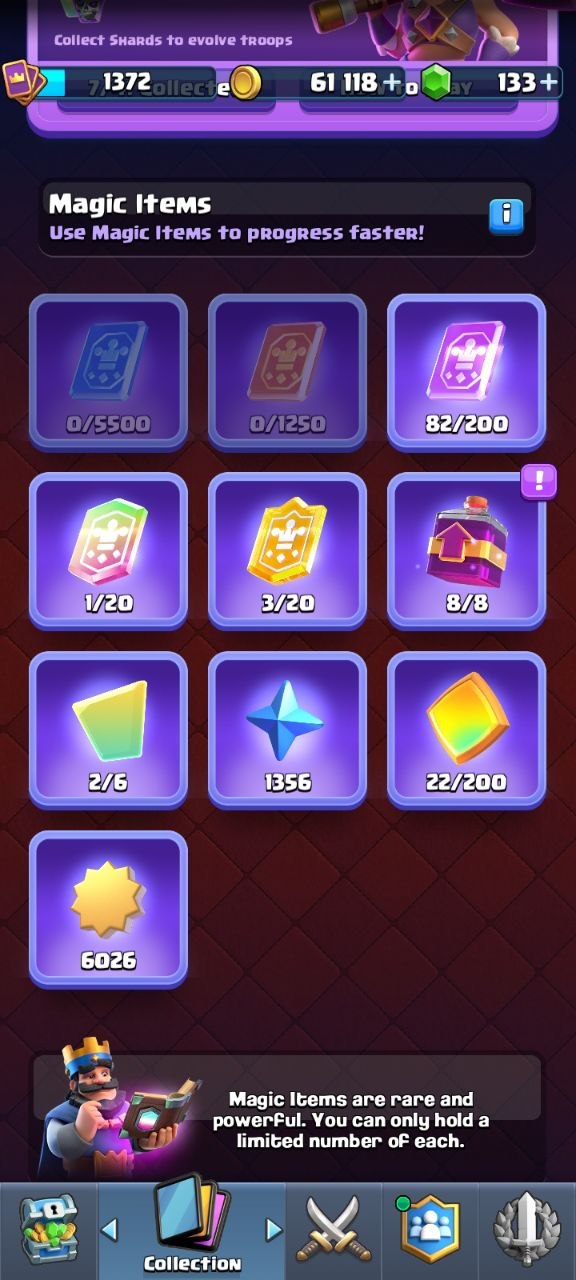Viewport: 576px width, 1280px height.
Task: Select the red book with 0/1250
Action: point(287,371)
